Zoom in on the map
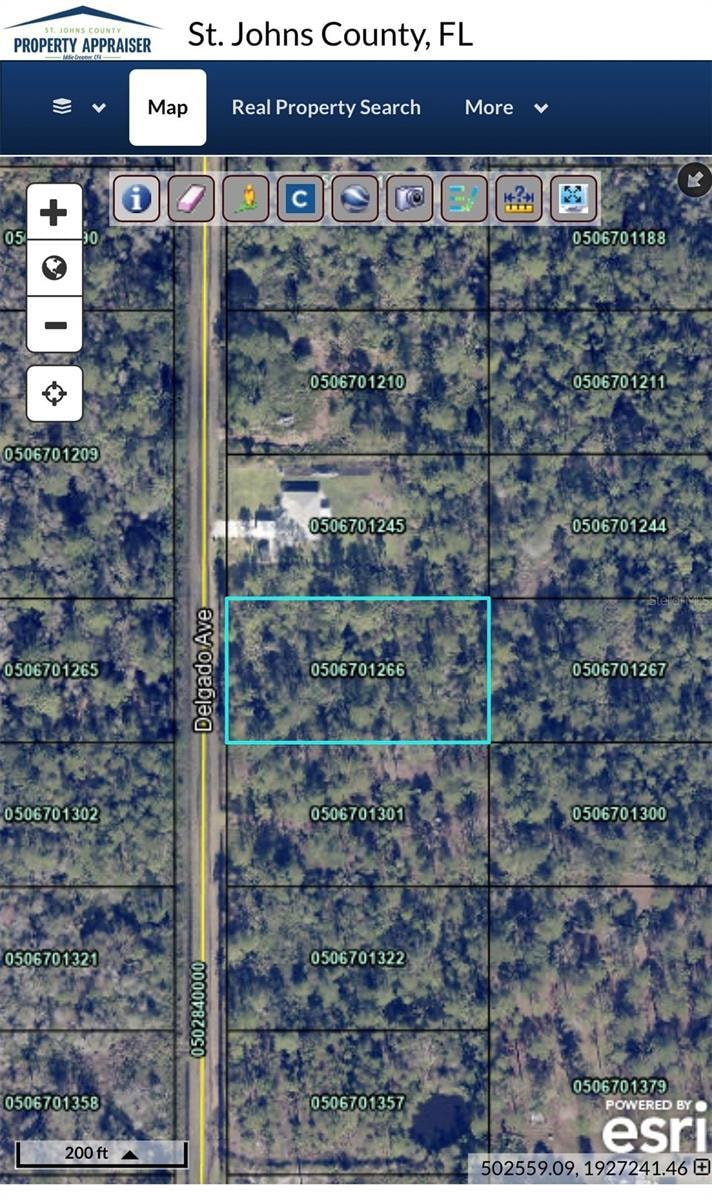The width and height of the screenshot is (712, 1200). coord(54,212)
